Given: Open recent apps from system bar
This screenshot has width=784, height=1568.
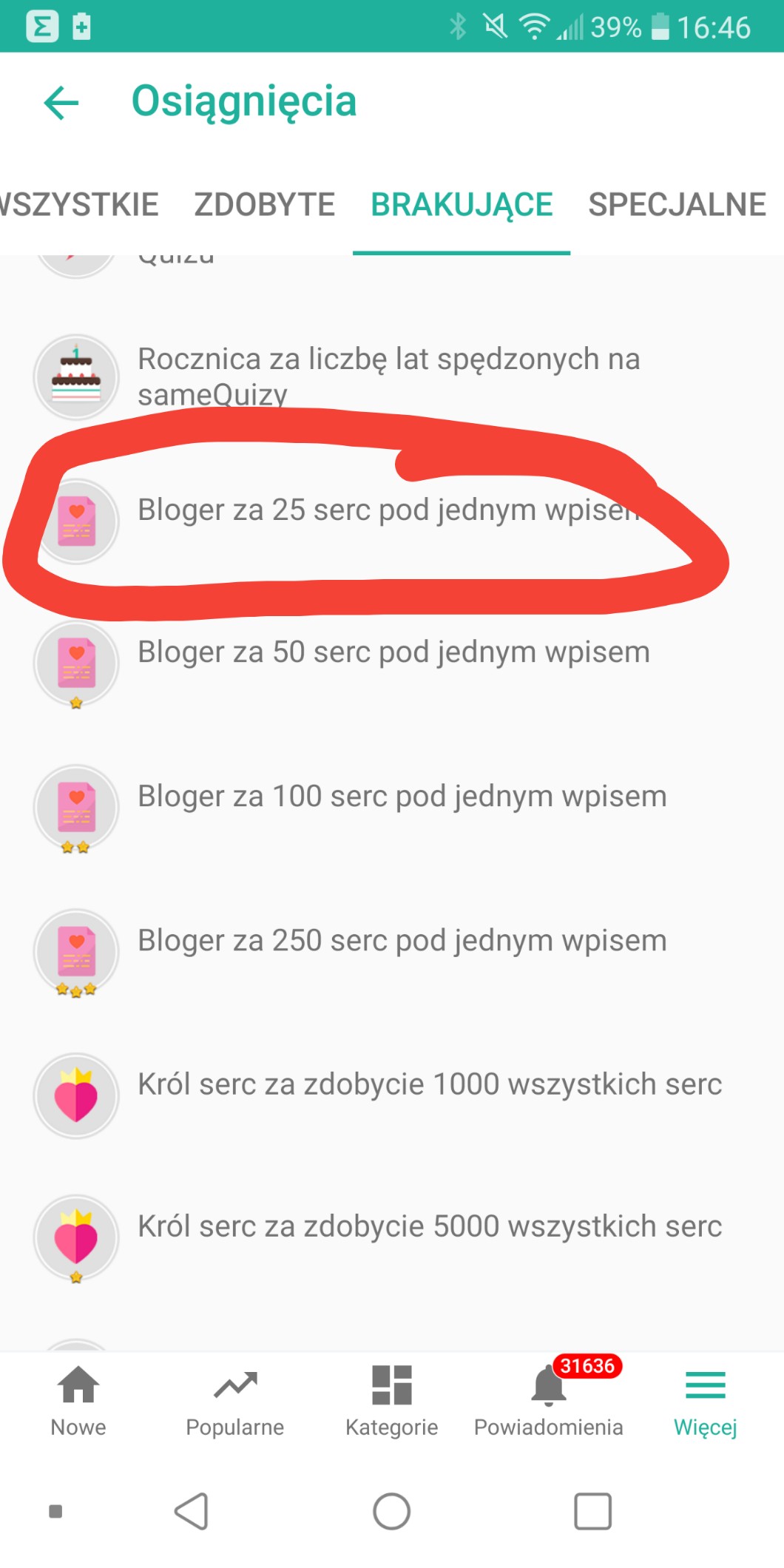Looking at the screenshot, I should pos(592,1511).
